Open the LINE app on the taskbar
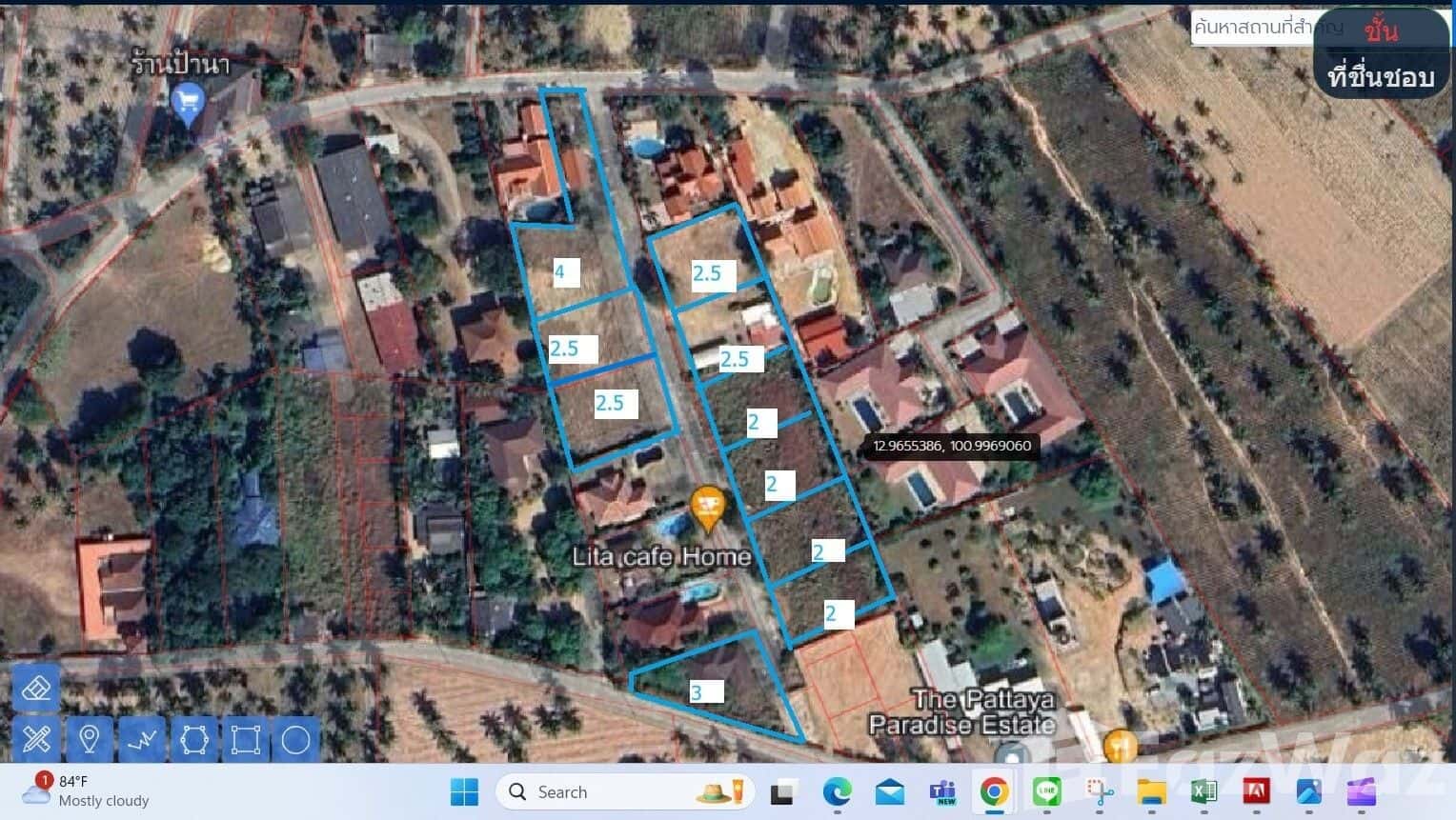Viewport: 1456px width, 820px height. (x=1046, y=791)
